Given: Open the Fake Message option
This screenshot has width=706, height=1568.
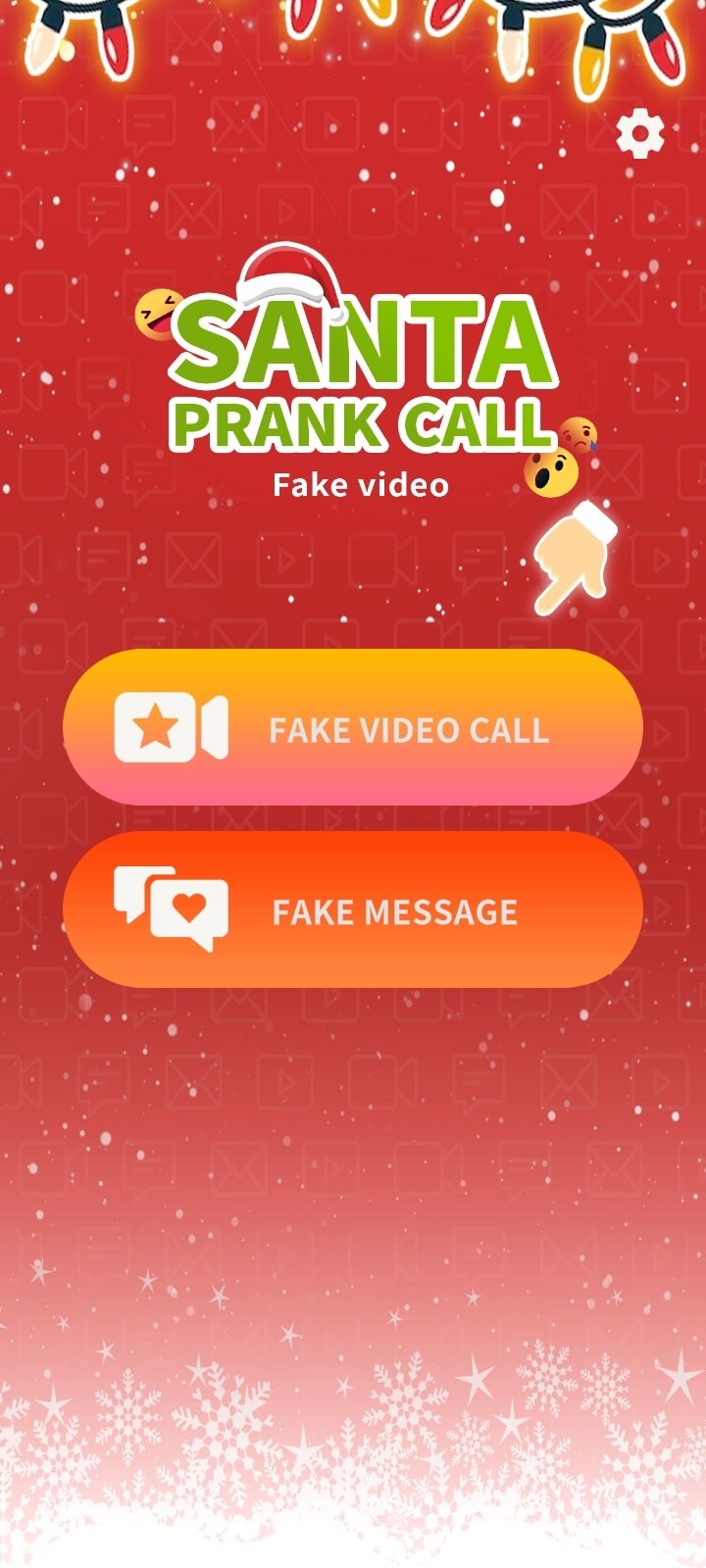Looking at the screenshot, I should click(353, 909).
